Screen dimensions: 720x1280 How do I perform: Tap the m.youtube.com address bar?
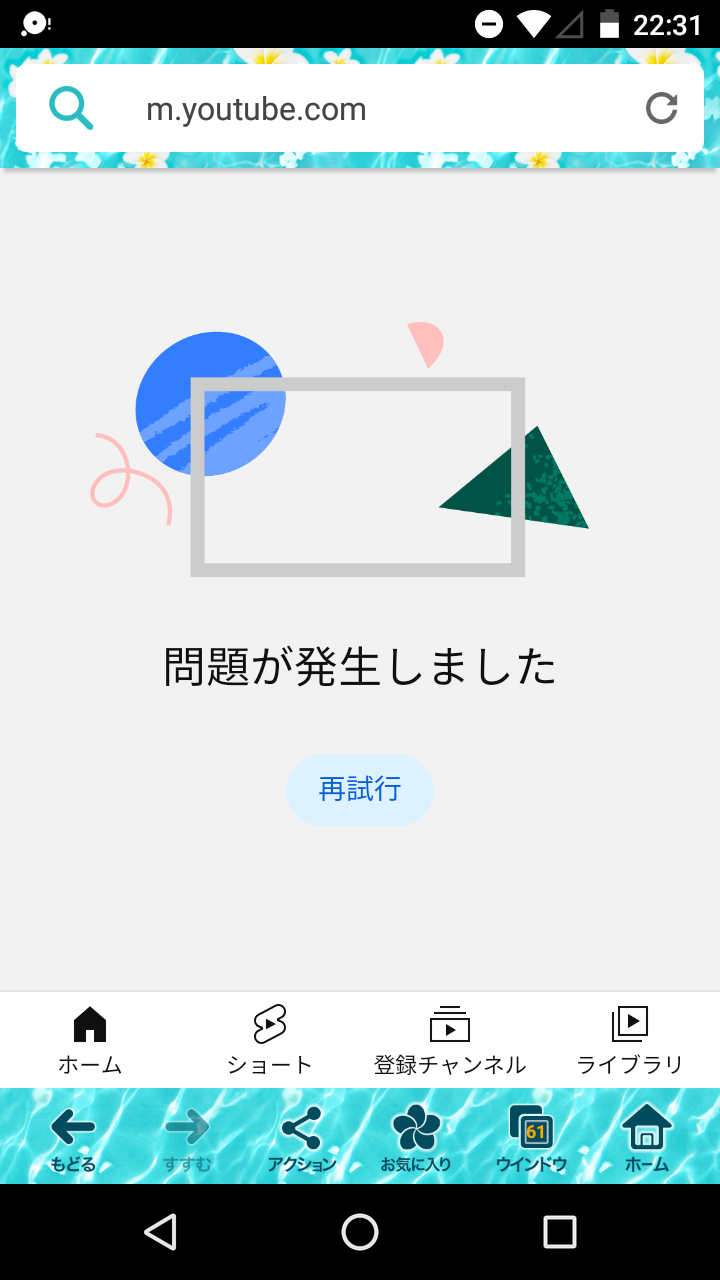pos(360,108)
